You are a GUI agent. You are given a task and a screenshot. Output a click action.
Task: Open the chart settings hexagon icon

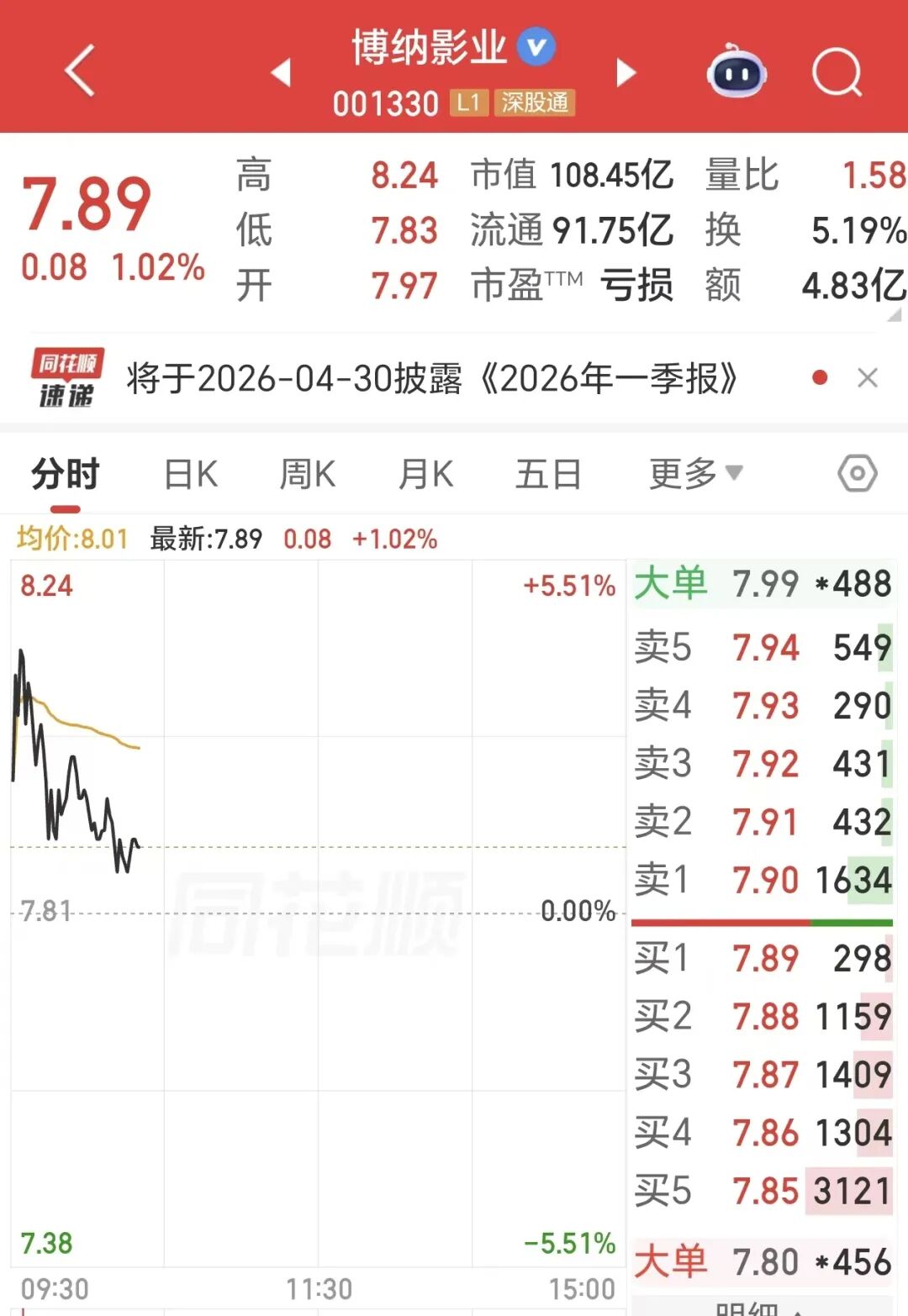tap(857, 474)
